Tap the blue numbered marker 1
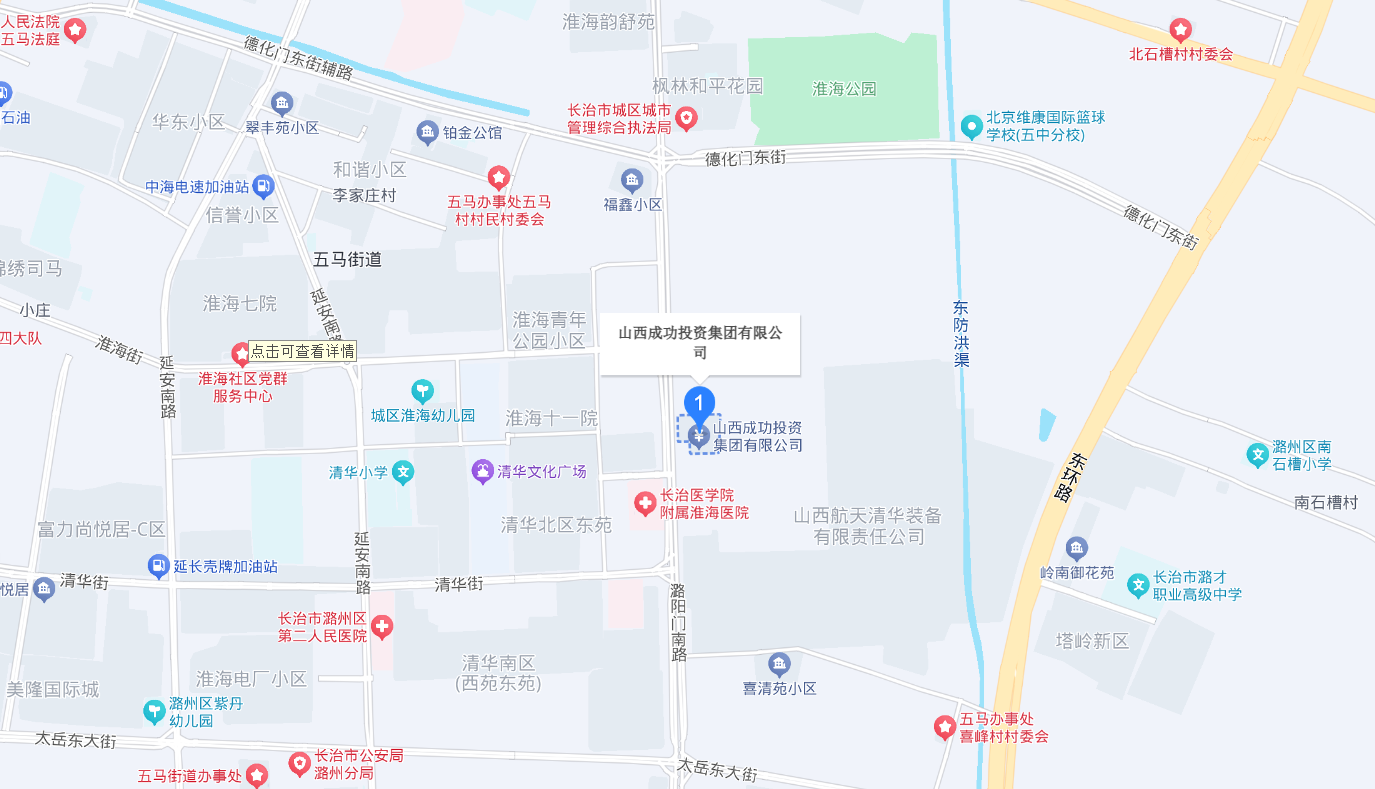 pos(699,403)
